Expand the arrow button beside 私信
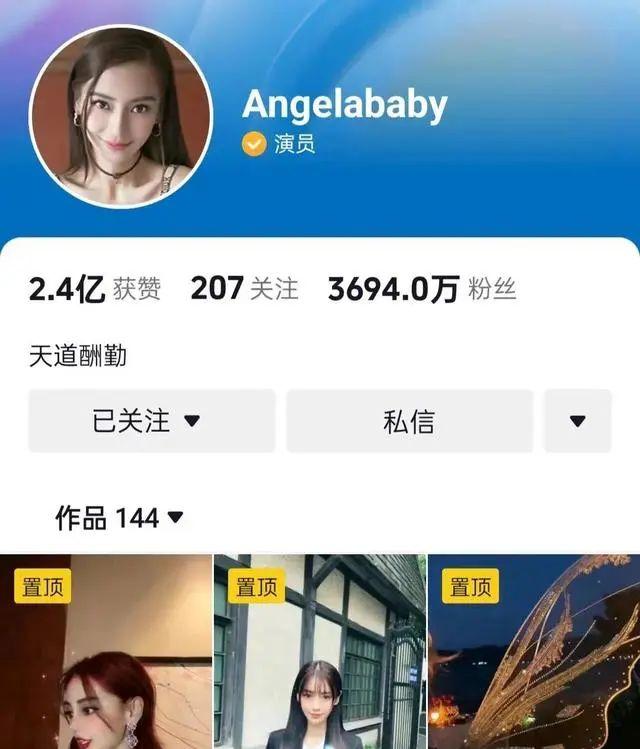 tap(577, 421)
